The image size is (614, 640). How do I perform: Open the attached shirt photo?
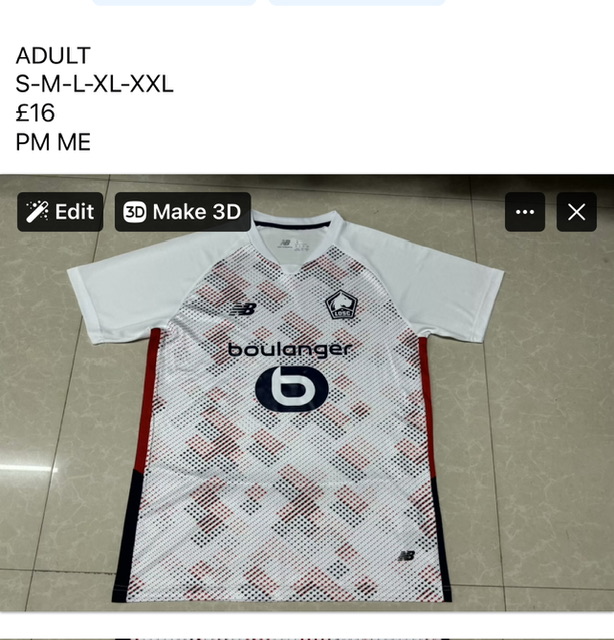pos(300,420)
